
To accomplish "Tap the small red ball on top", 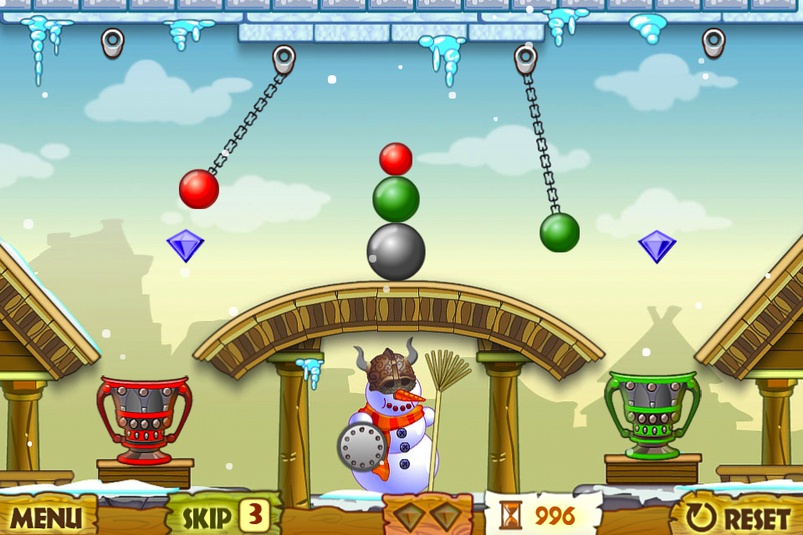I will pos(396,159).
